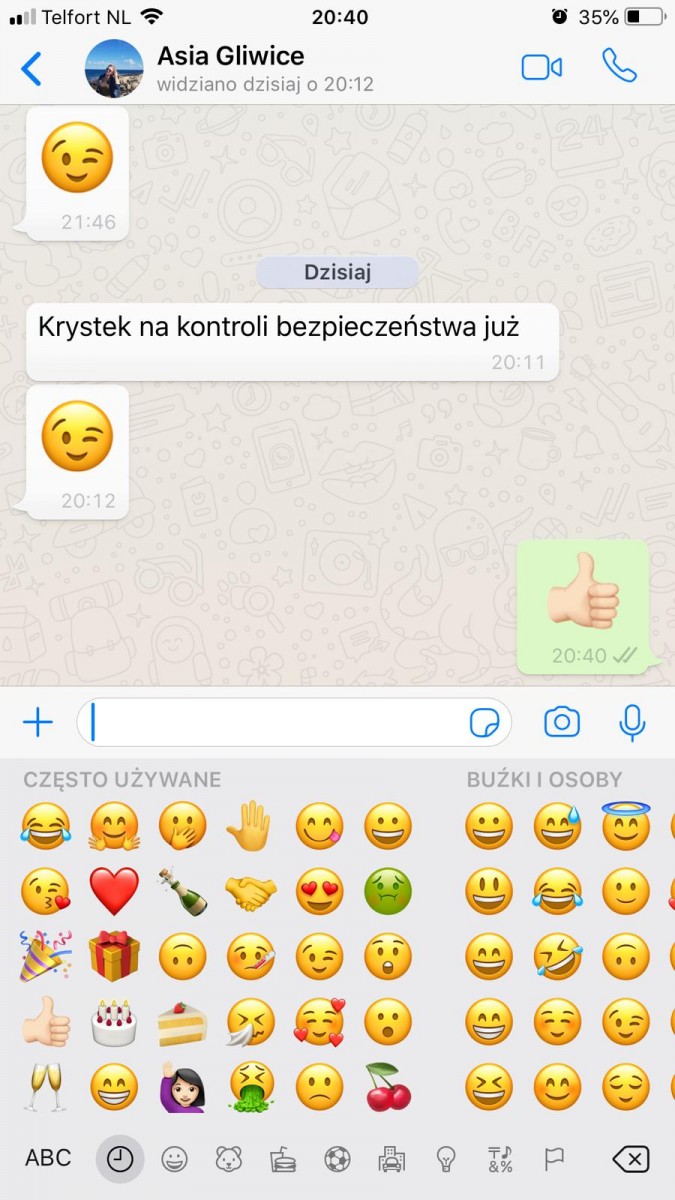Switch keyboard to ABC letters
This screenshot has width=675, height=1200.
tap(48, 1158)
